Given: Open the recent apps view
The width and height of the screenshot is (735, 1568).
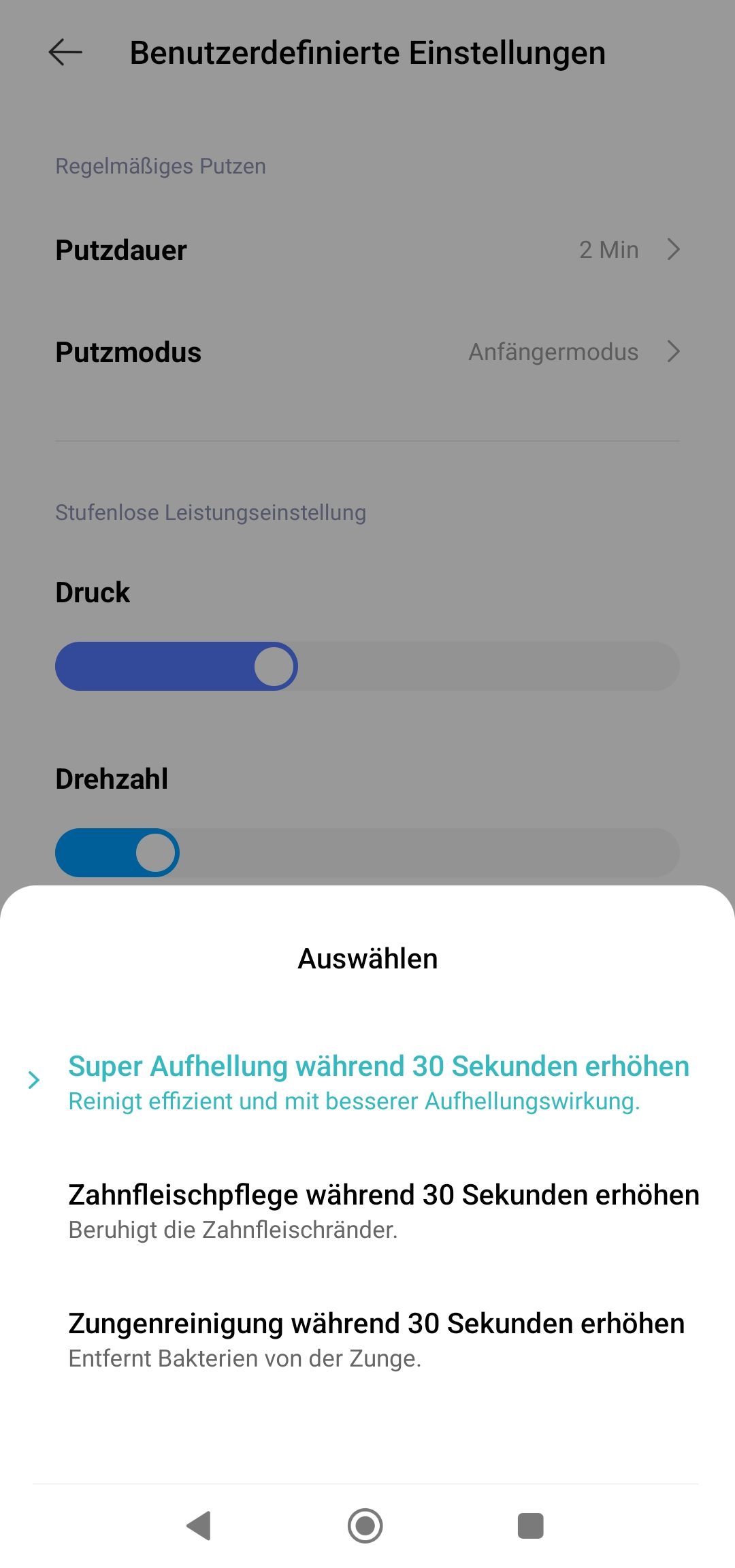Looking at the screenshot, I should tap(531, 1526).
